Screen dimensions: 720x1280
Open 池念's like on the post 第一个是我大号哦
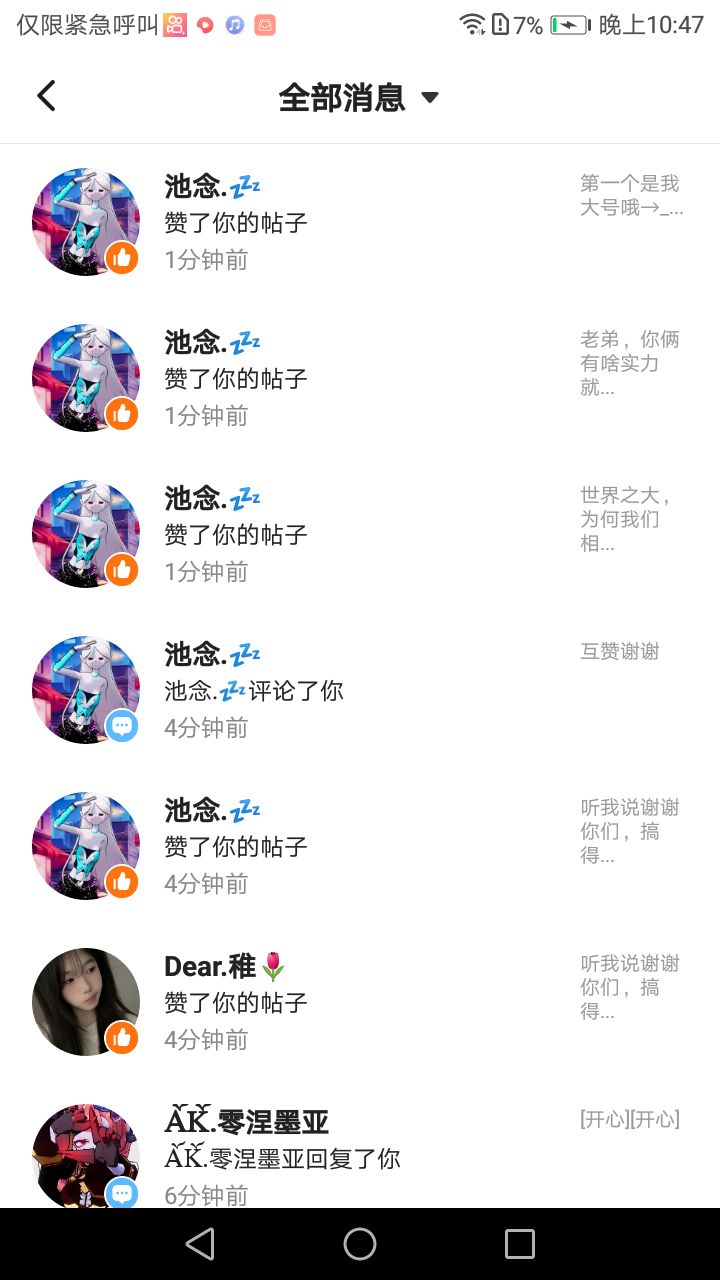click(x=360, y=222)
